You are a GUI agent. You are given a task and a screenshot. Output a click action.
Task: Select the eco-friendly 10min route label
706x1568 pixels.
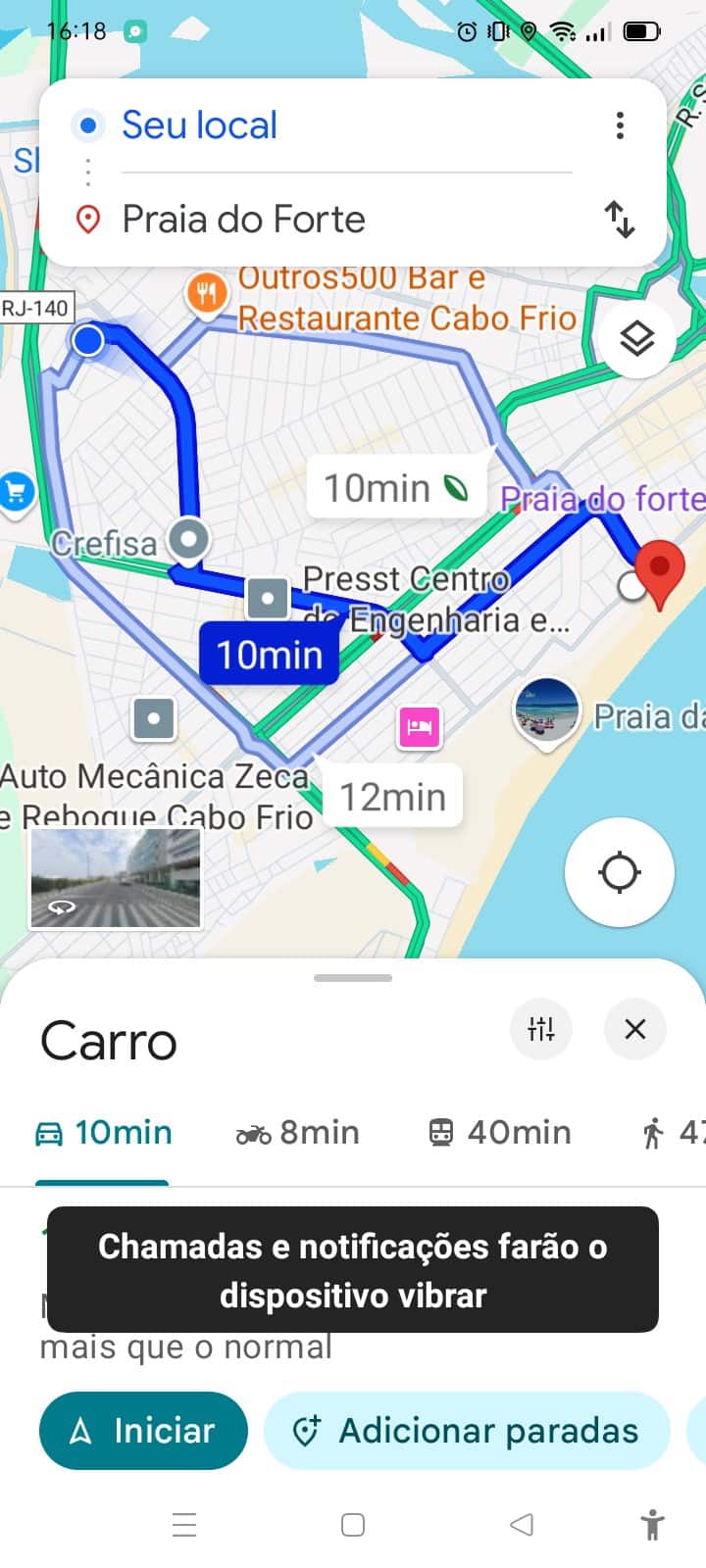pyautogui.click(x=396, y=487)
